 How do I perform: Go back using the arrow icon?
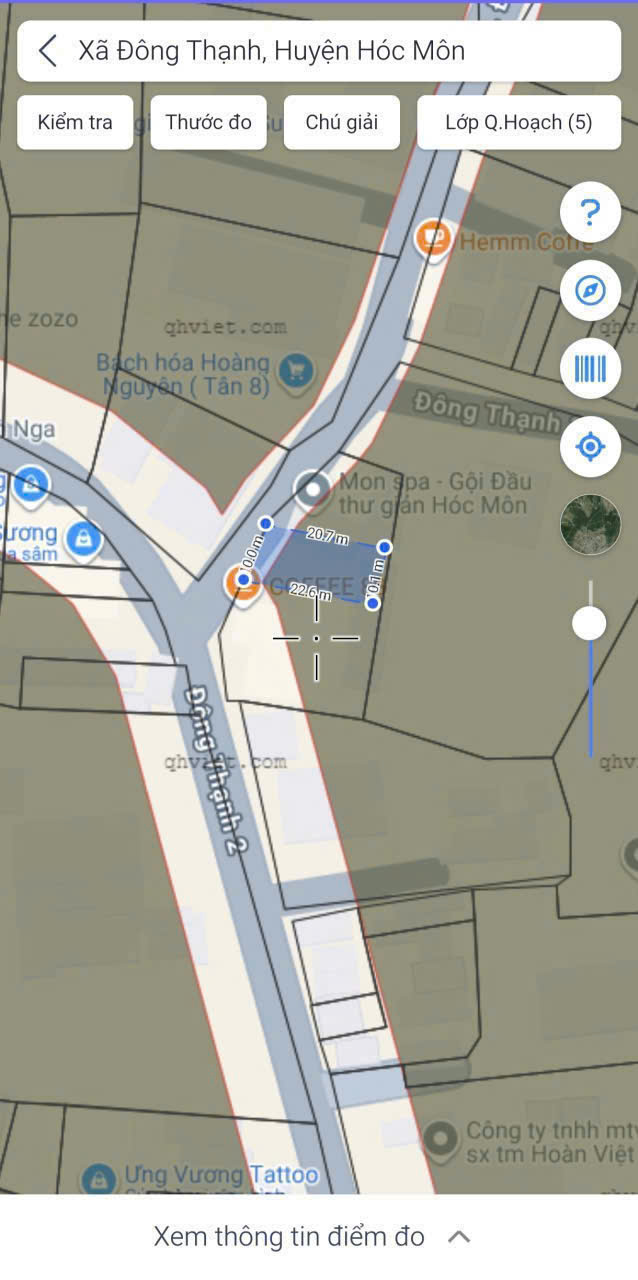coord(47,51)
